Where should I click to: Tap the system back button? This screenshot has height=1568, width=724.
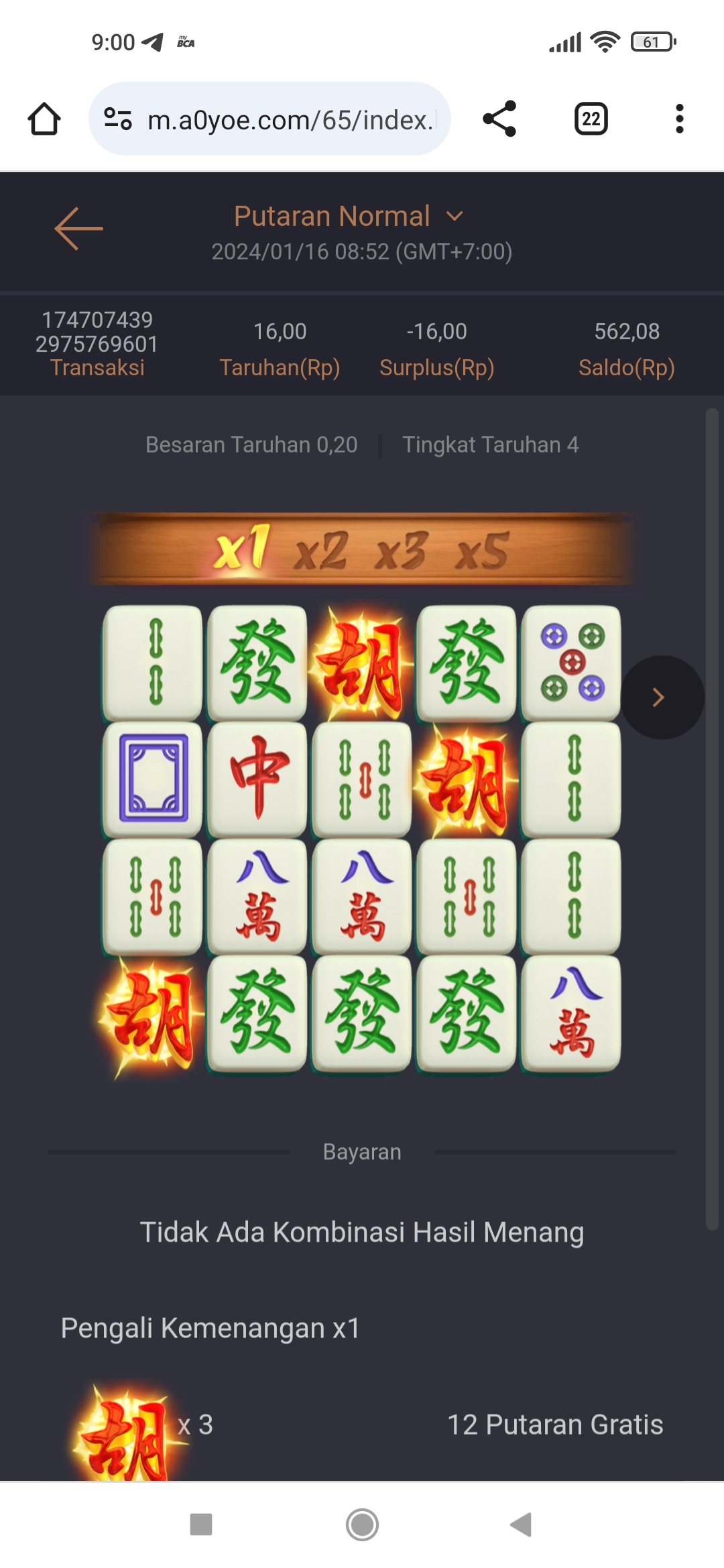[x=521, y=1524]
